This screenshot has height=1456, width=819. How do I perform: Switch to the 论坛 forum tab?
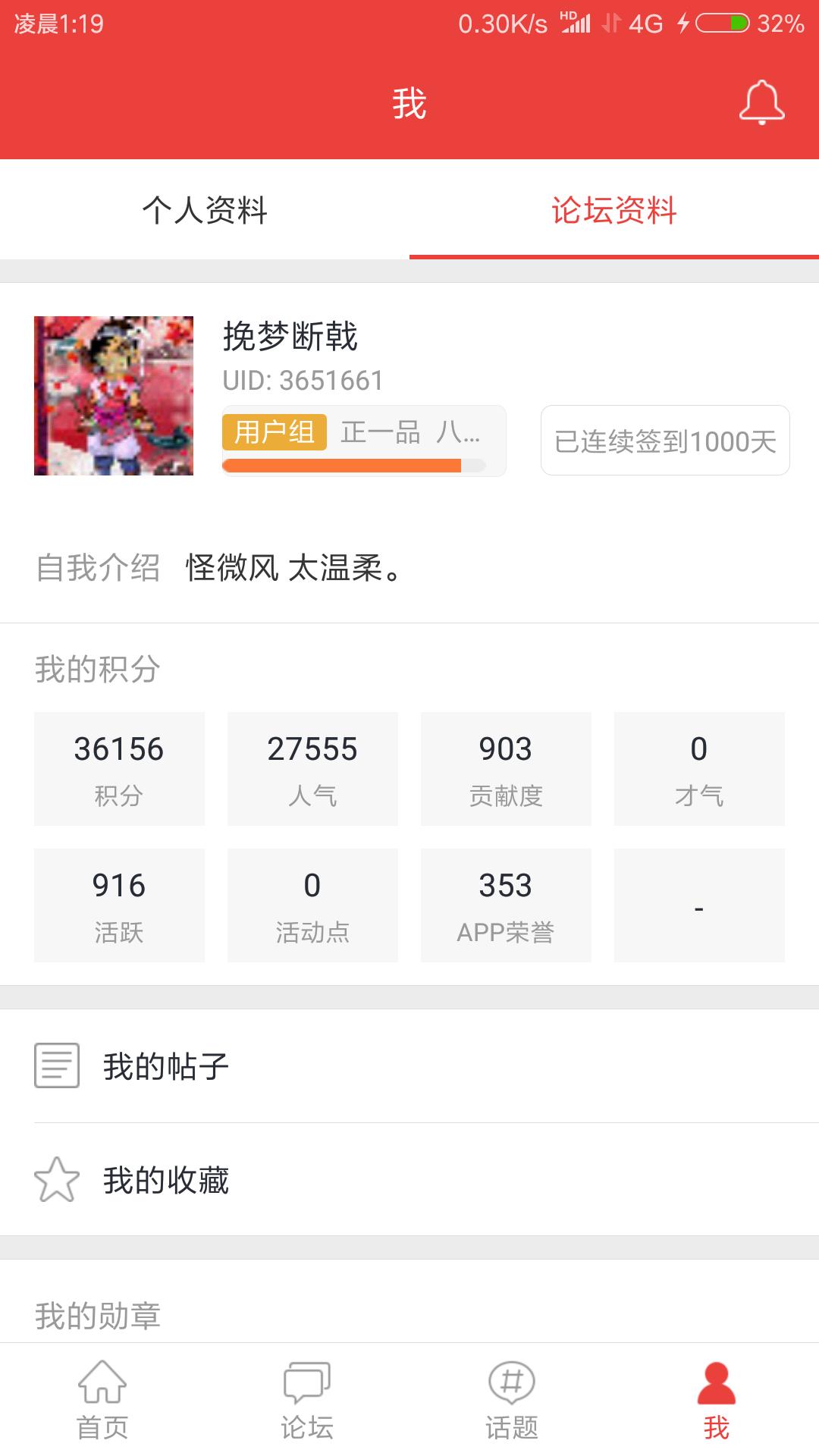[x=307, y=1400]
